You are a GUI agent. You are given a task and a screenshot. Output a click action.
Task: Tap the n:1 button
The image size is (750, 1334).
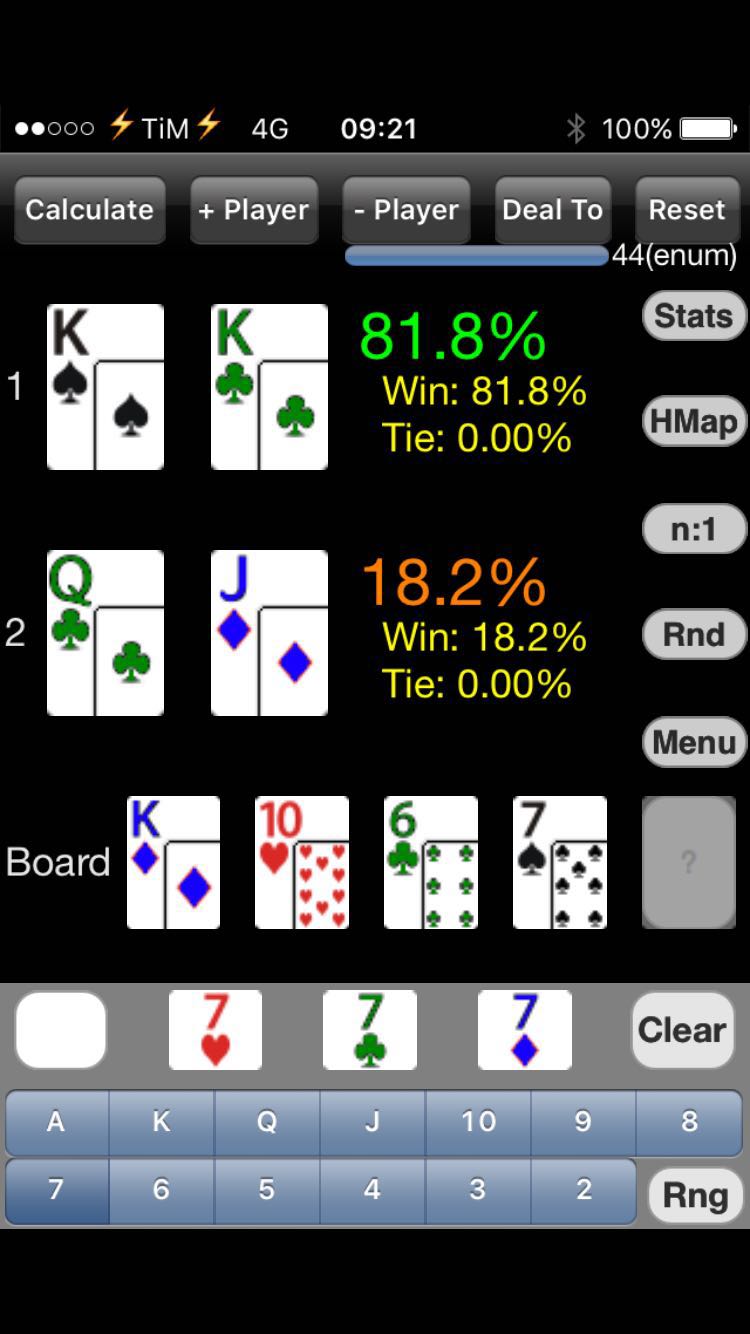[694, 528]
